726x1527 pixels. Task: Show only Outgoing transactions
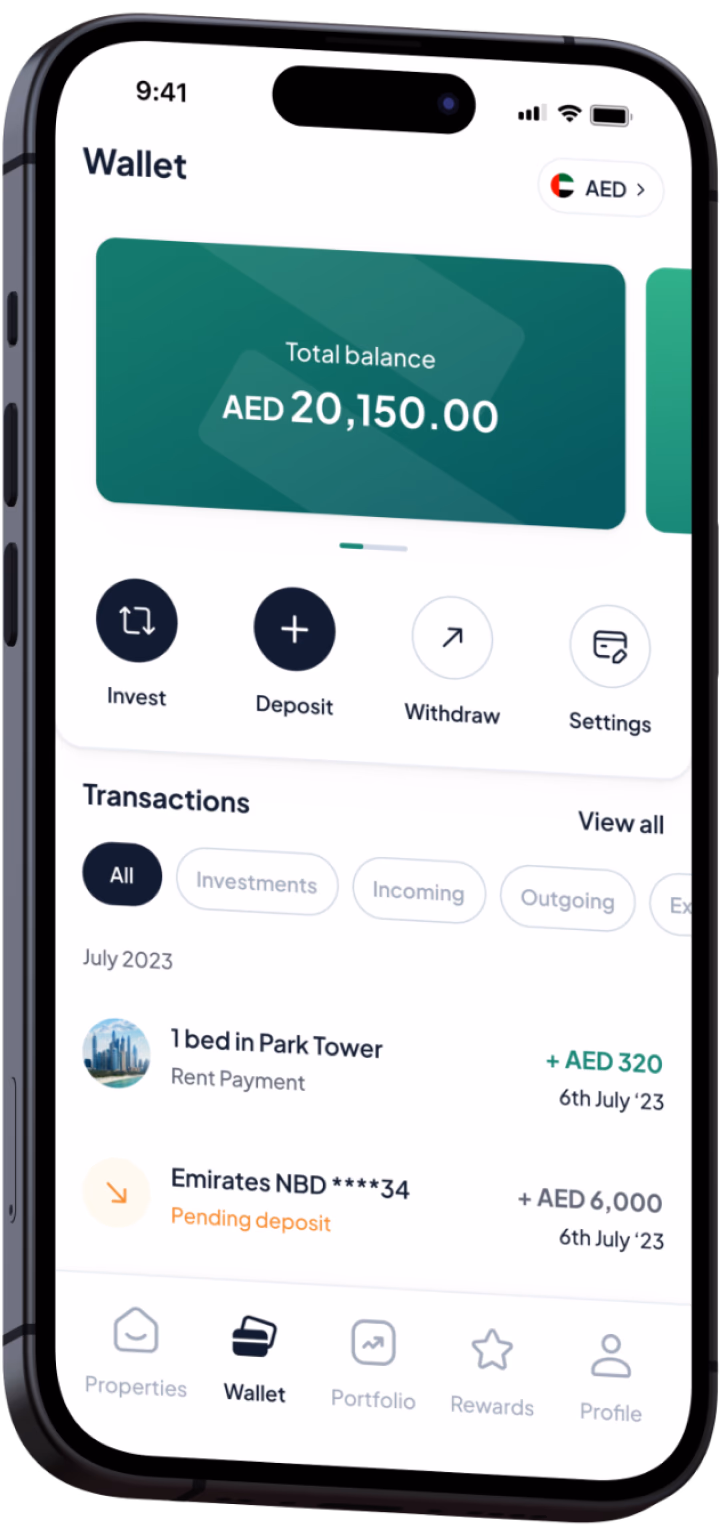[567, 900]
